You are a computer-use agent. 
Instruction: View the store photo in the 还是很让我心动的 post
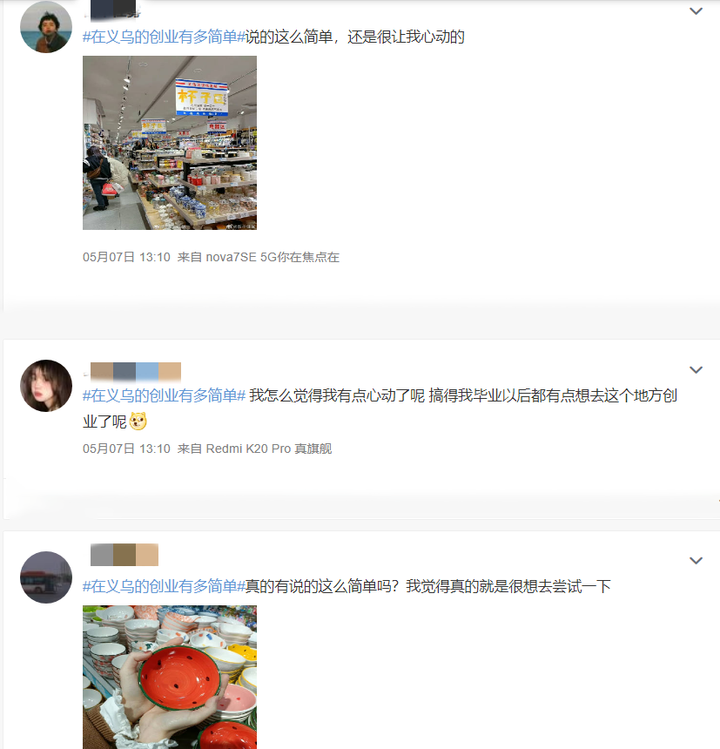169,143
